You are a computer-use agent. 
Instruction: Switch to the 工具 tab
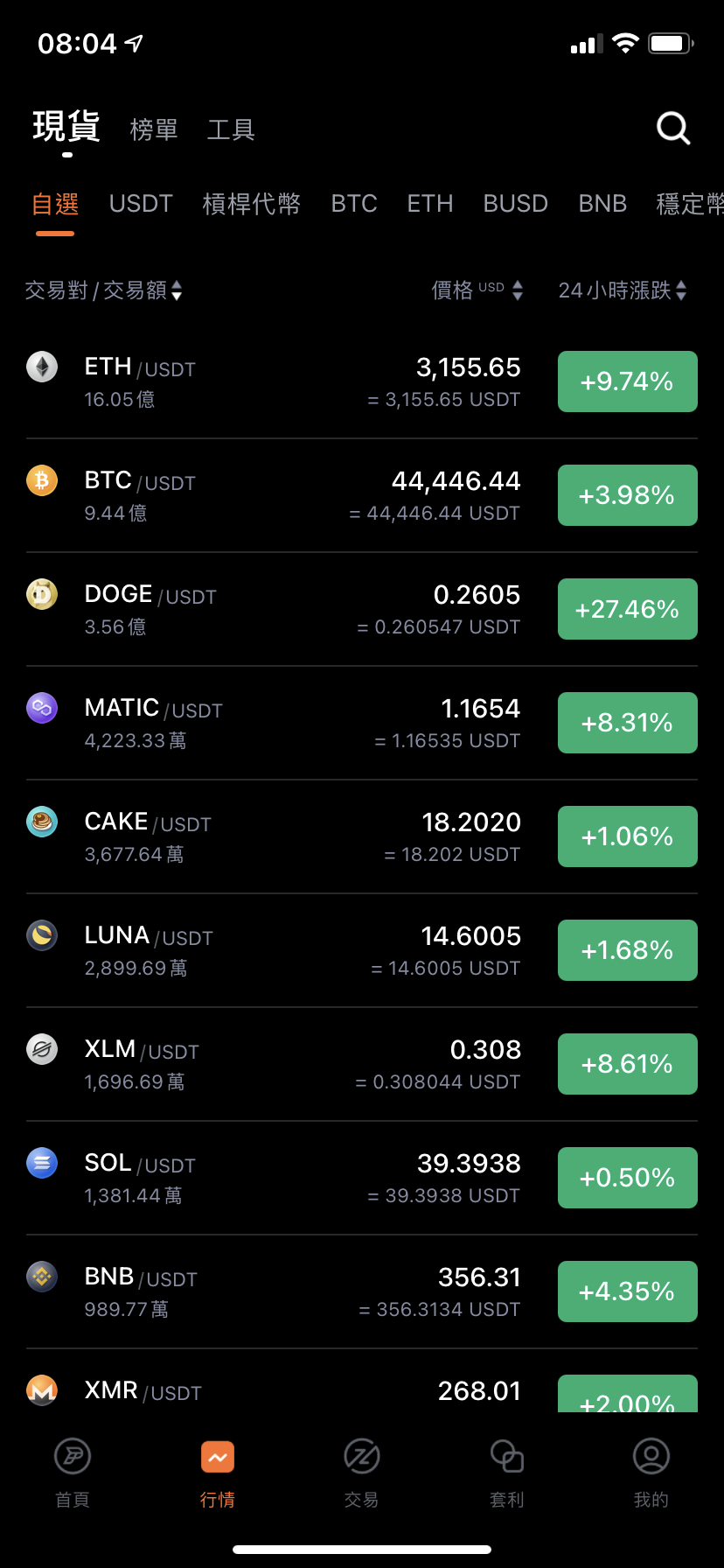click(x=231, y=129)
